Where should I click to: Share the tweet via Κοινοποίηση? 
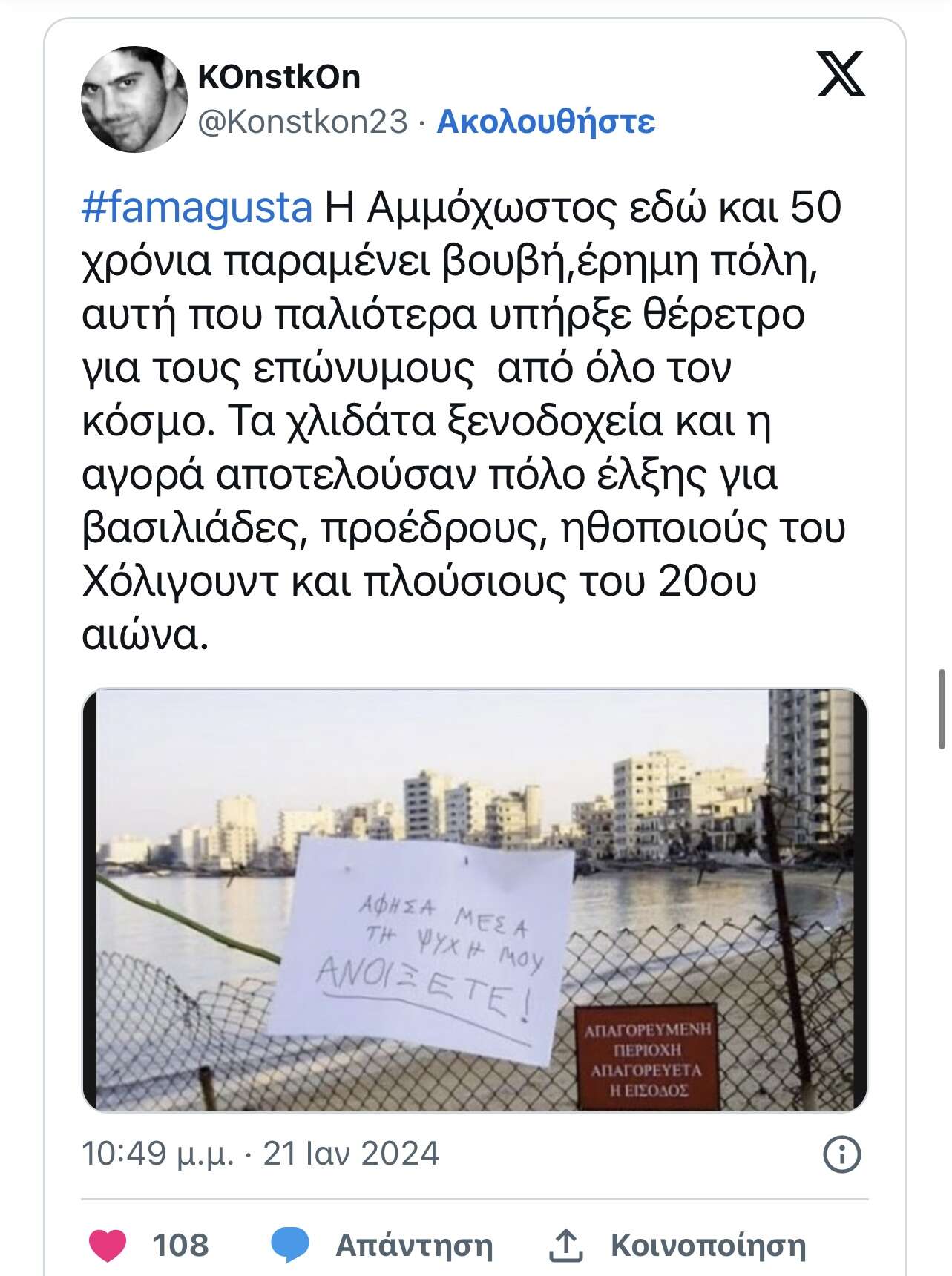coord(677,1245)
